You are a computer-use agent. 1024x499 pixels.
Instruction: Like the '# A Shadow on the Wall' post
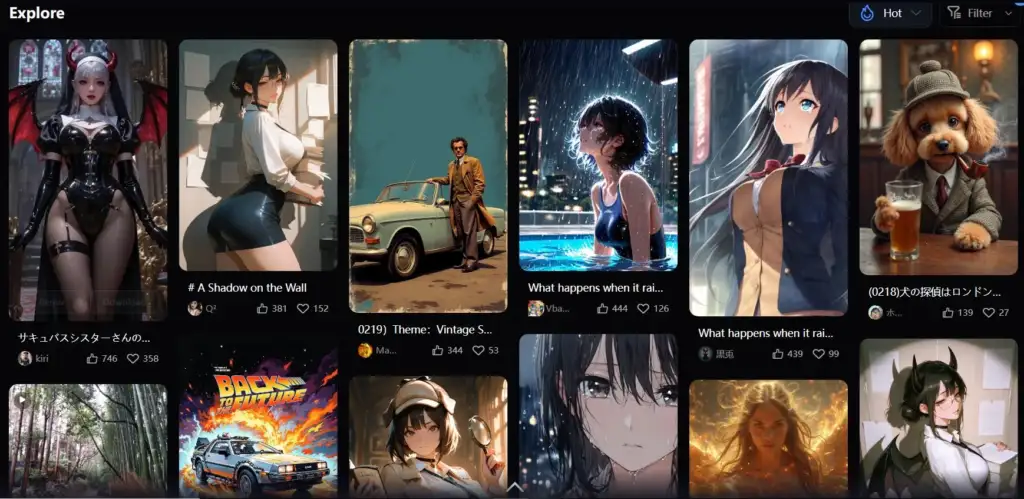coord(263,308)
